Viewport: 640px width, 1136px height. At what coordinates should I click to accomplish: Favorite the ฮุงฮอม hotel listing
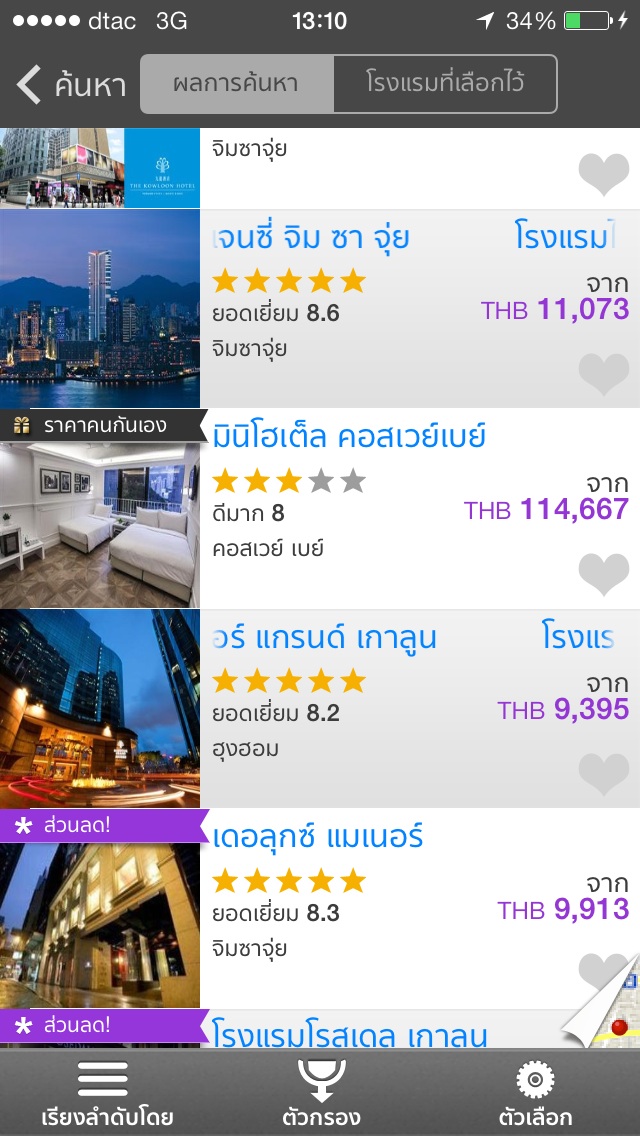[604, 775]
